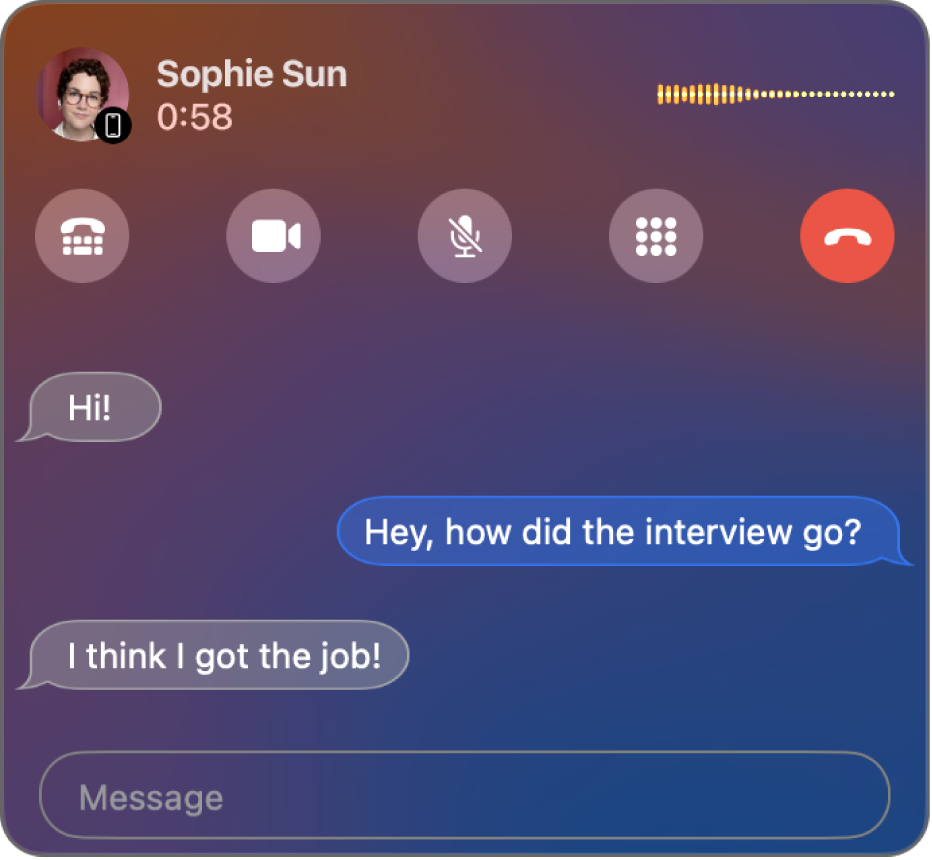Viewport: 932px width, 860px height.
Task: Switch the call to TTY relay
Action: (82, 237)
